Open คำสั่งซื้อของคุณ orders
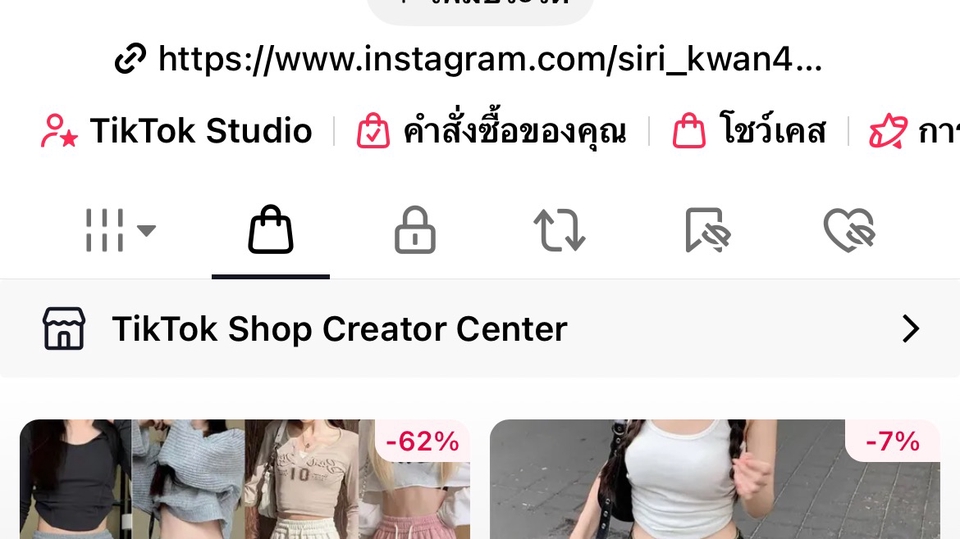960x539 pixels. 492,131
